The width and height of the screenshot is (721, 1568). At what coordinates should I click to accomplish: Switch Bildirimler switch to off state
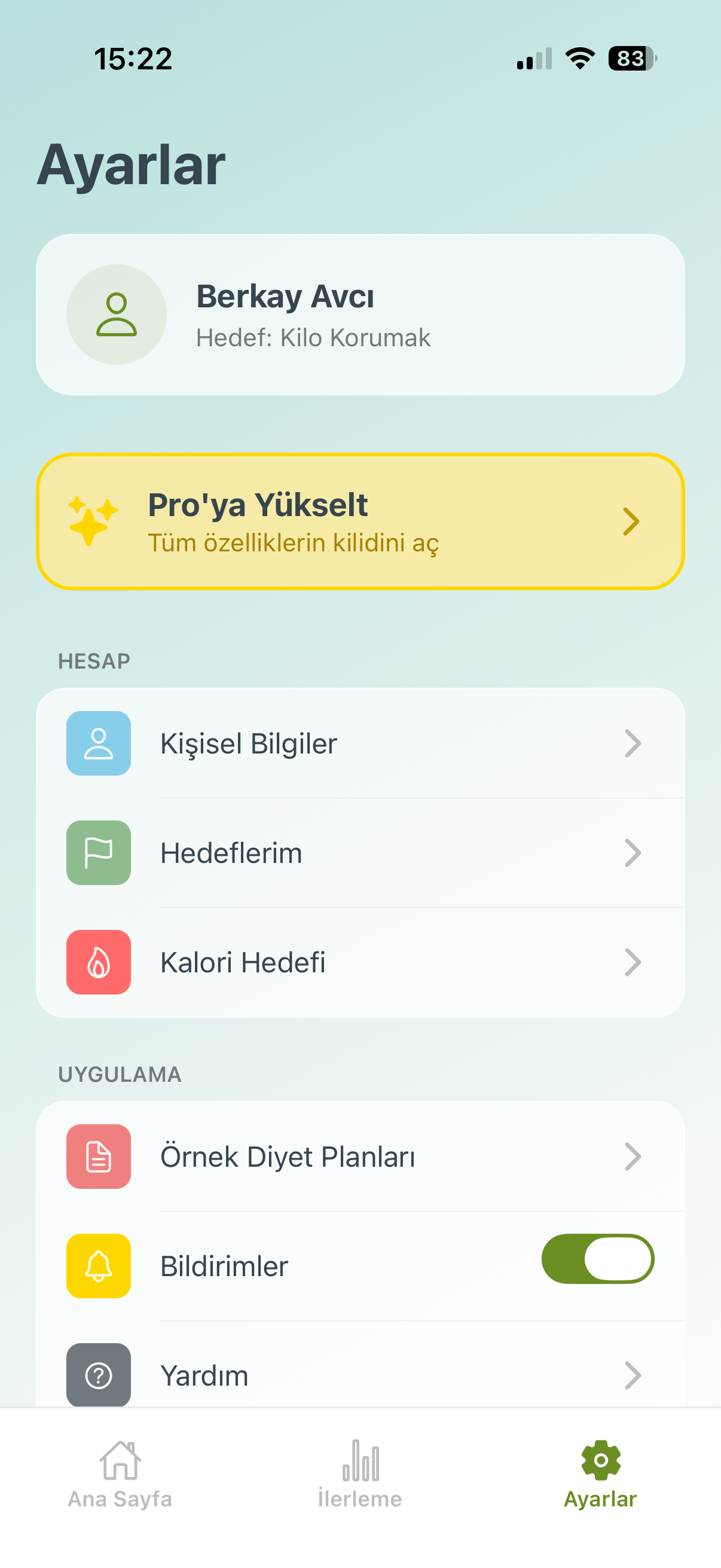coord(599,1259)
